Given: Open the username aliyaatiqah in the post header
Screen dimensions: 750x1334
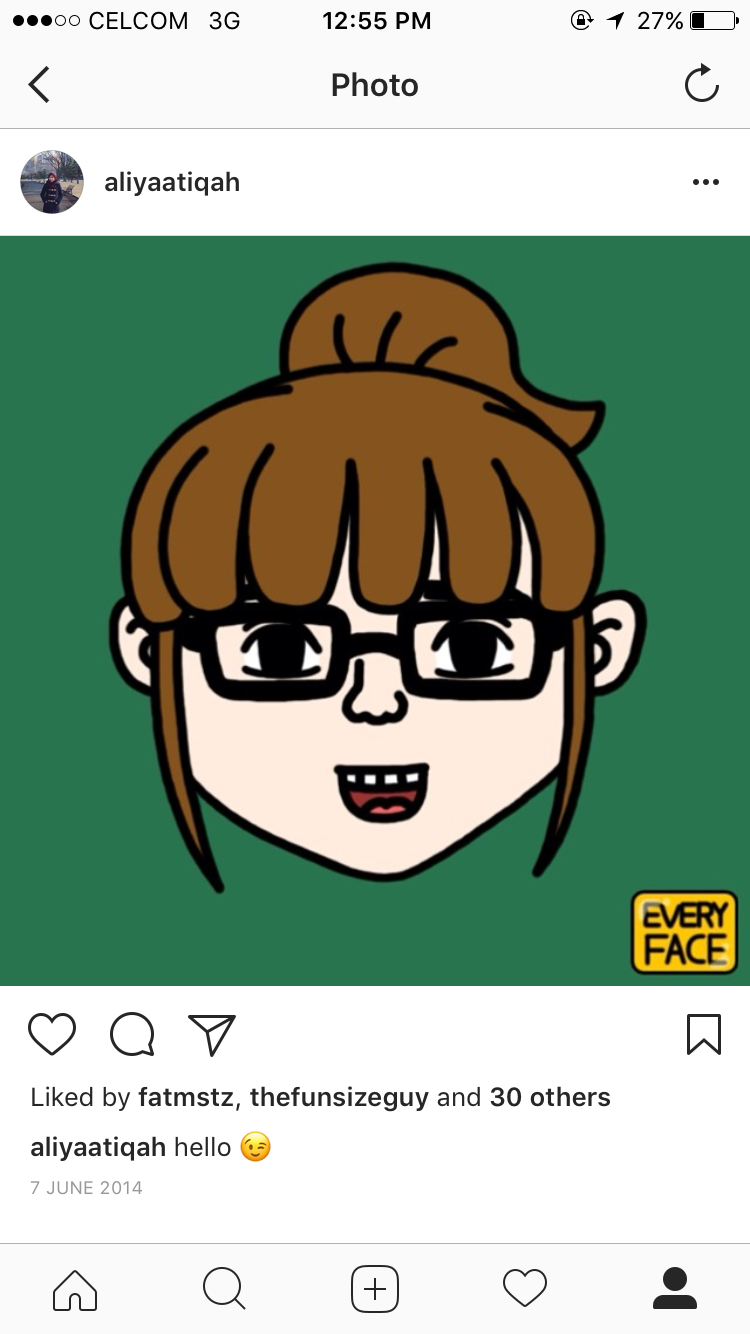Looking at the screenshot, I should point(172,182).
